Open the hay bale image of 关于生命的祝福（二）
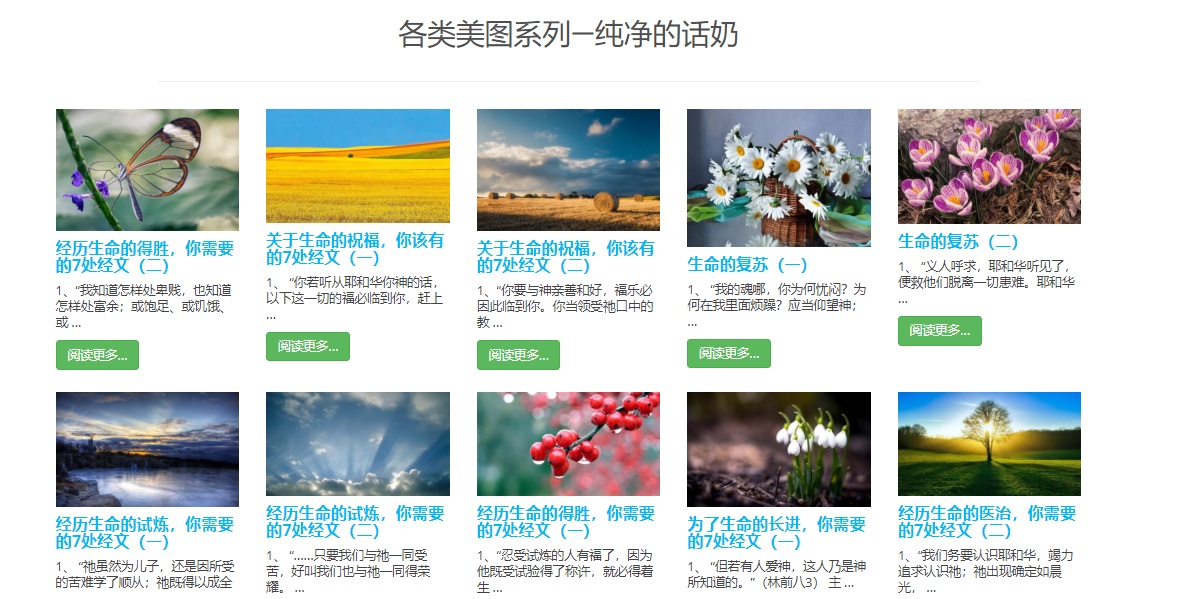Viewport: 1189px width, 599px height. [568, 170]
